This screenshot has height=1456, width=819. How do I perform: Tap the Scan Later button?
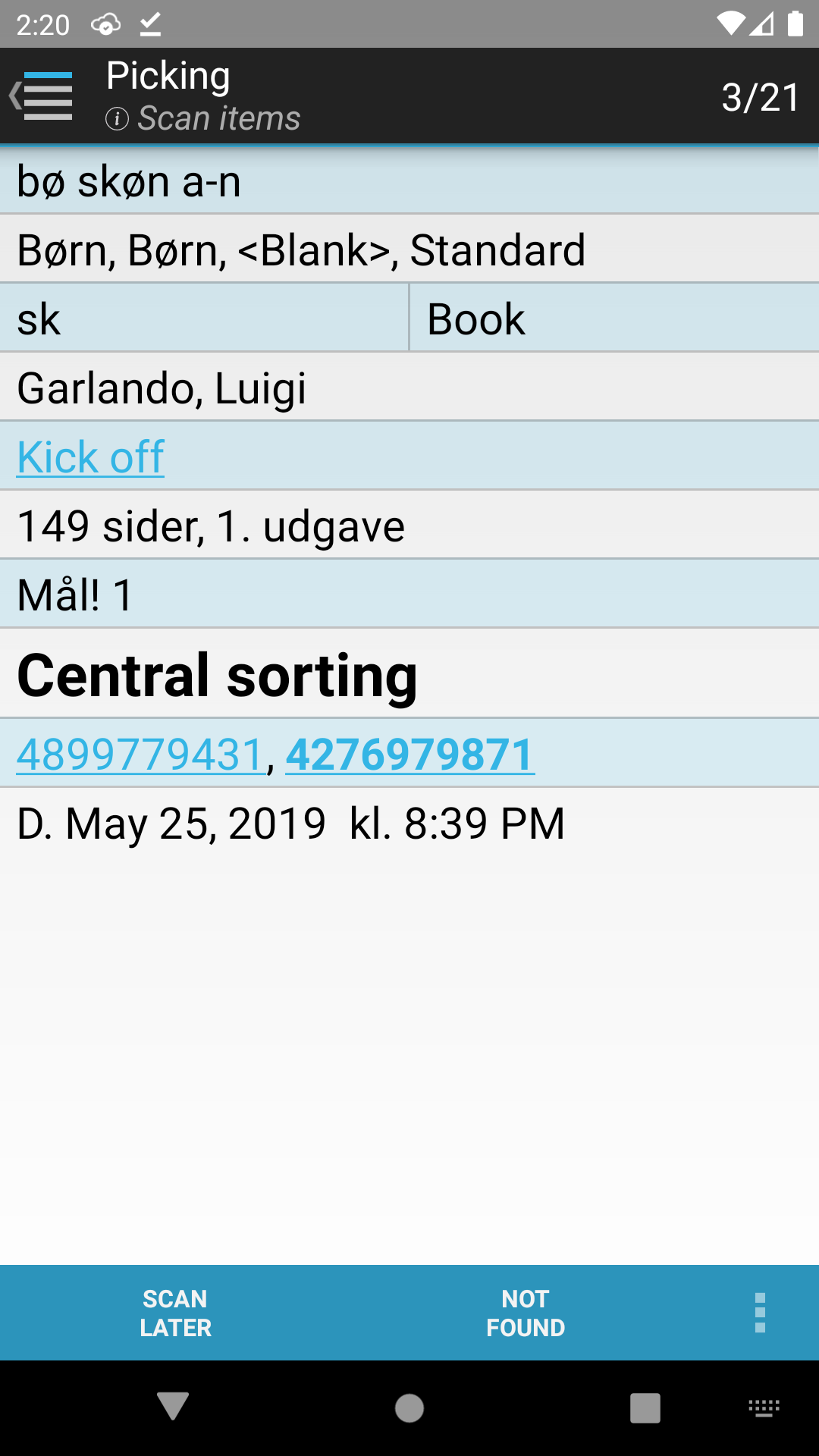click(175, 1313)
